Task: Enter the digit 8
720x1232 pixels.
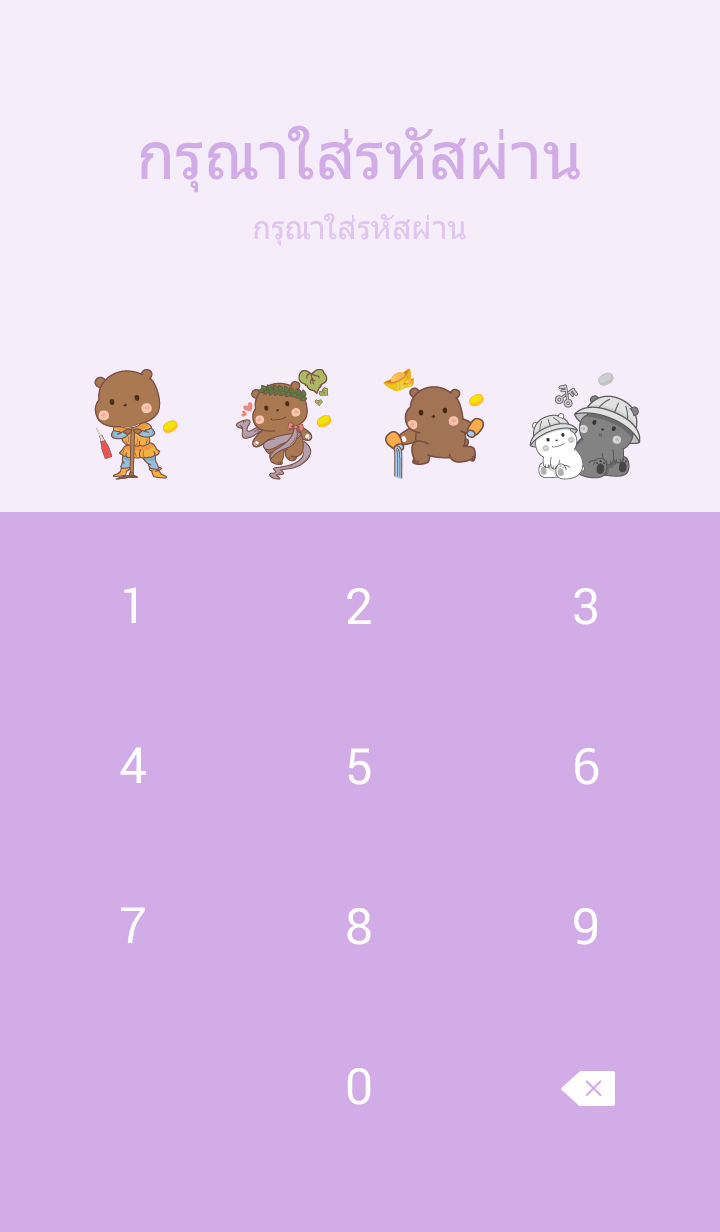Action: point(359,926)
